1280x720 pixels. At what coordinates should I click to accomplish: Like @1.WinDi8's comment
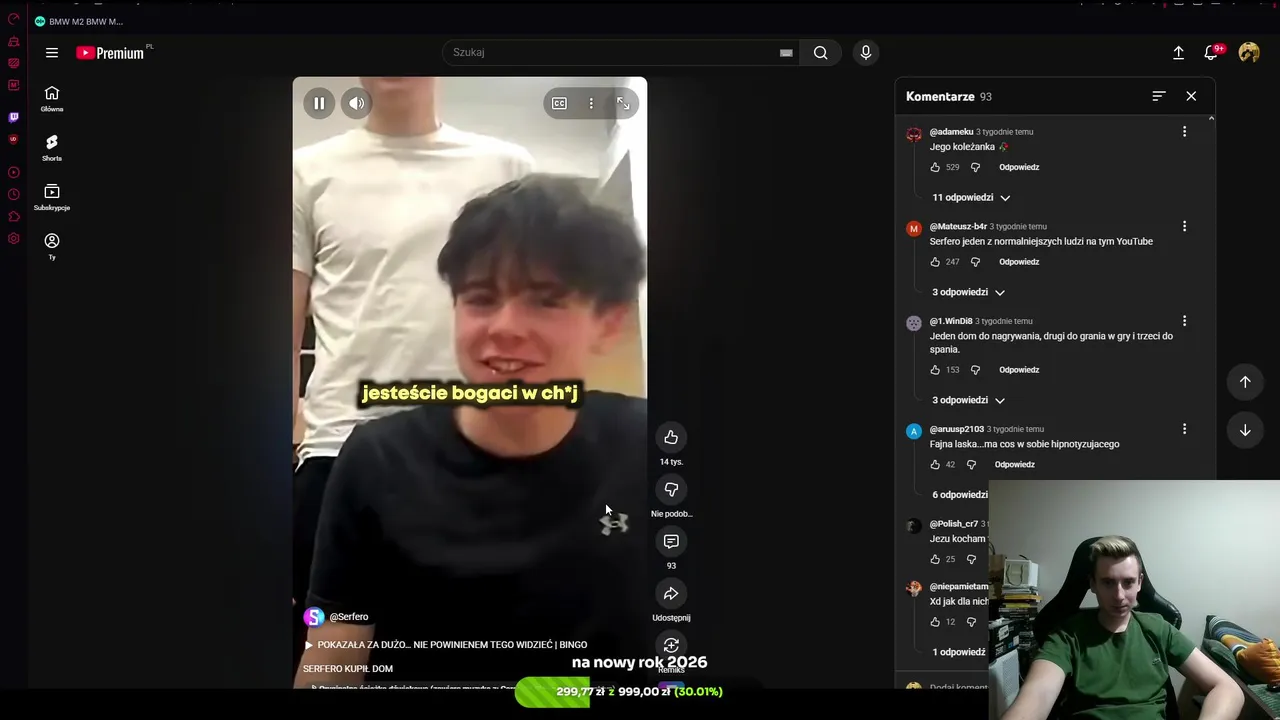click(935, 370)
